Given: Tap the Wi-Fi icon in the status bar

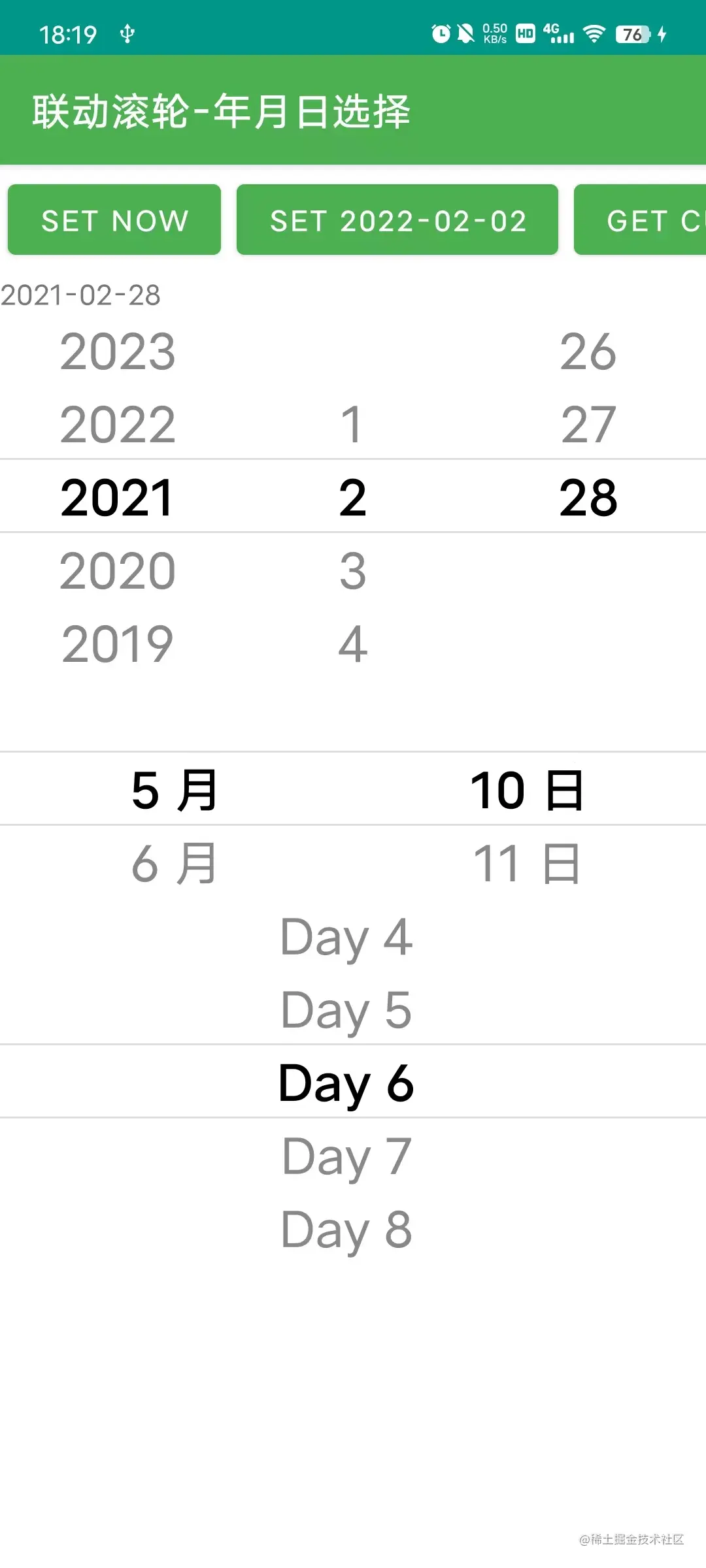Looking at the screenshot, I should pyautogui.click(x=594, y=33).
